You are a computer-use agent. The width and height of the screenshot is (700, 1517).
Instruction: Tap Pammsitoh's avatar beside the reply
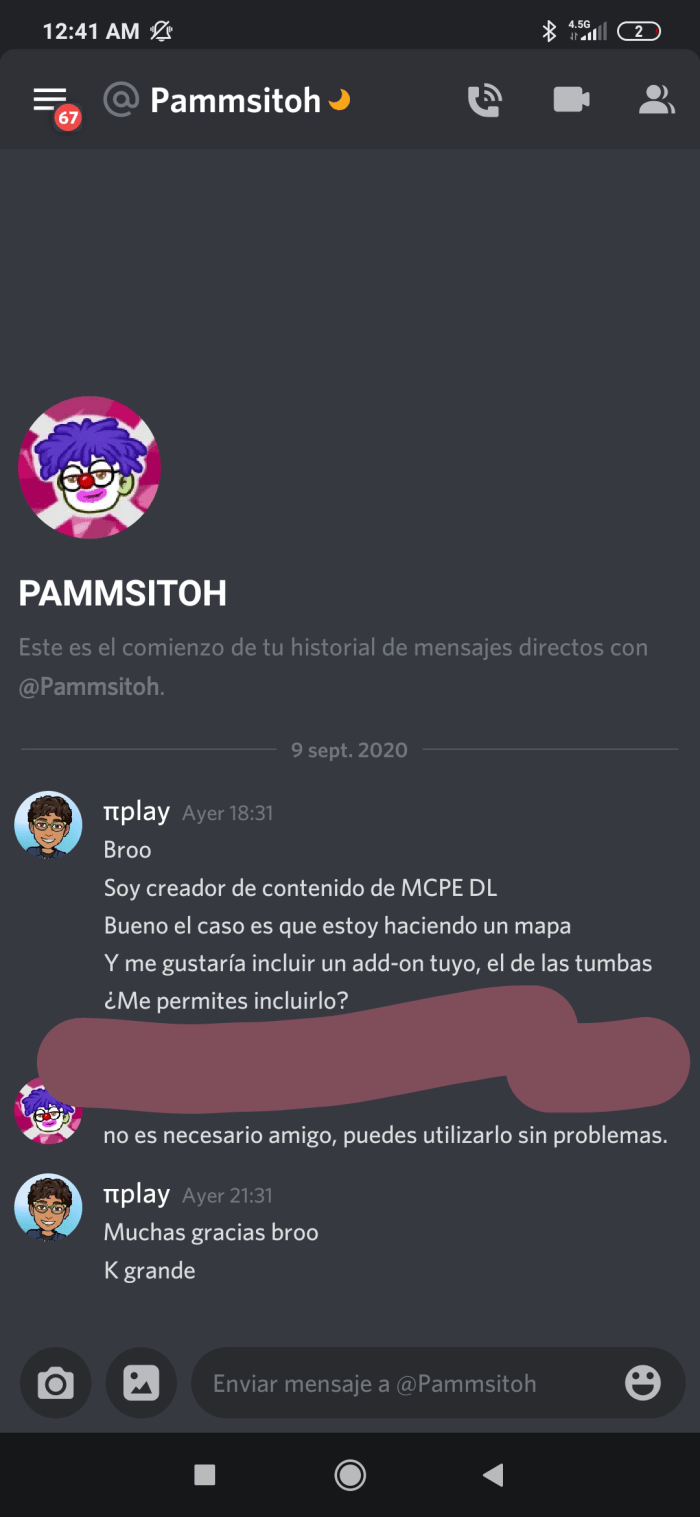48,1112
